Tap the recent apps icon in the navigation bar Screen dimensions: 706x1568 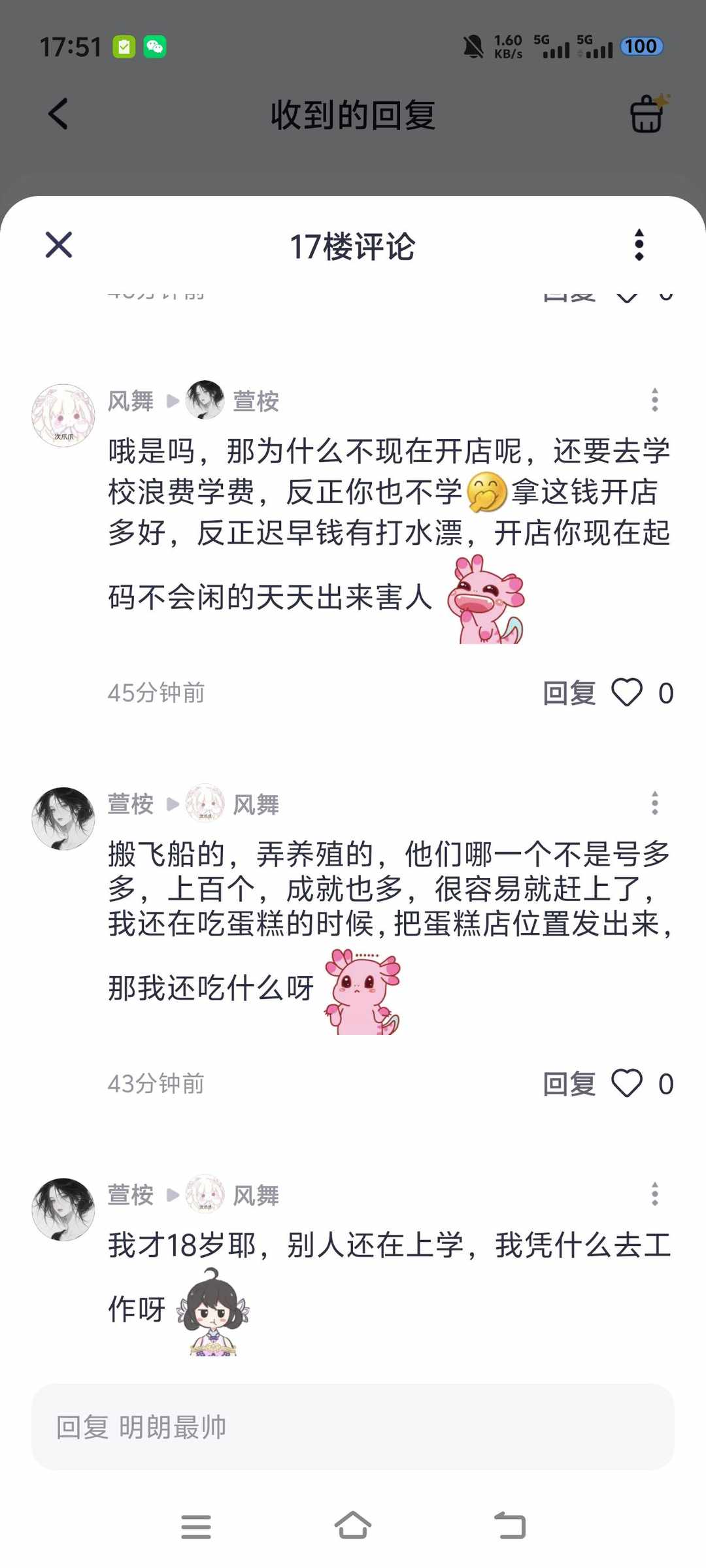[x=197, y=1525]
